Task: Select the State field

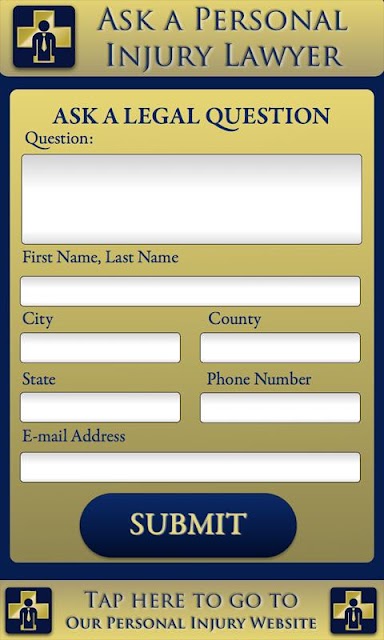Action: [x=100, y=407]
